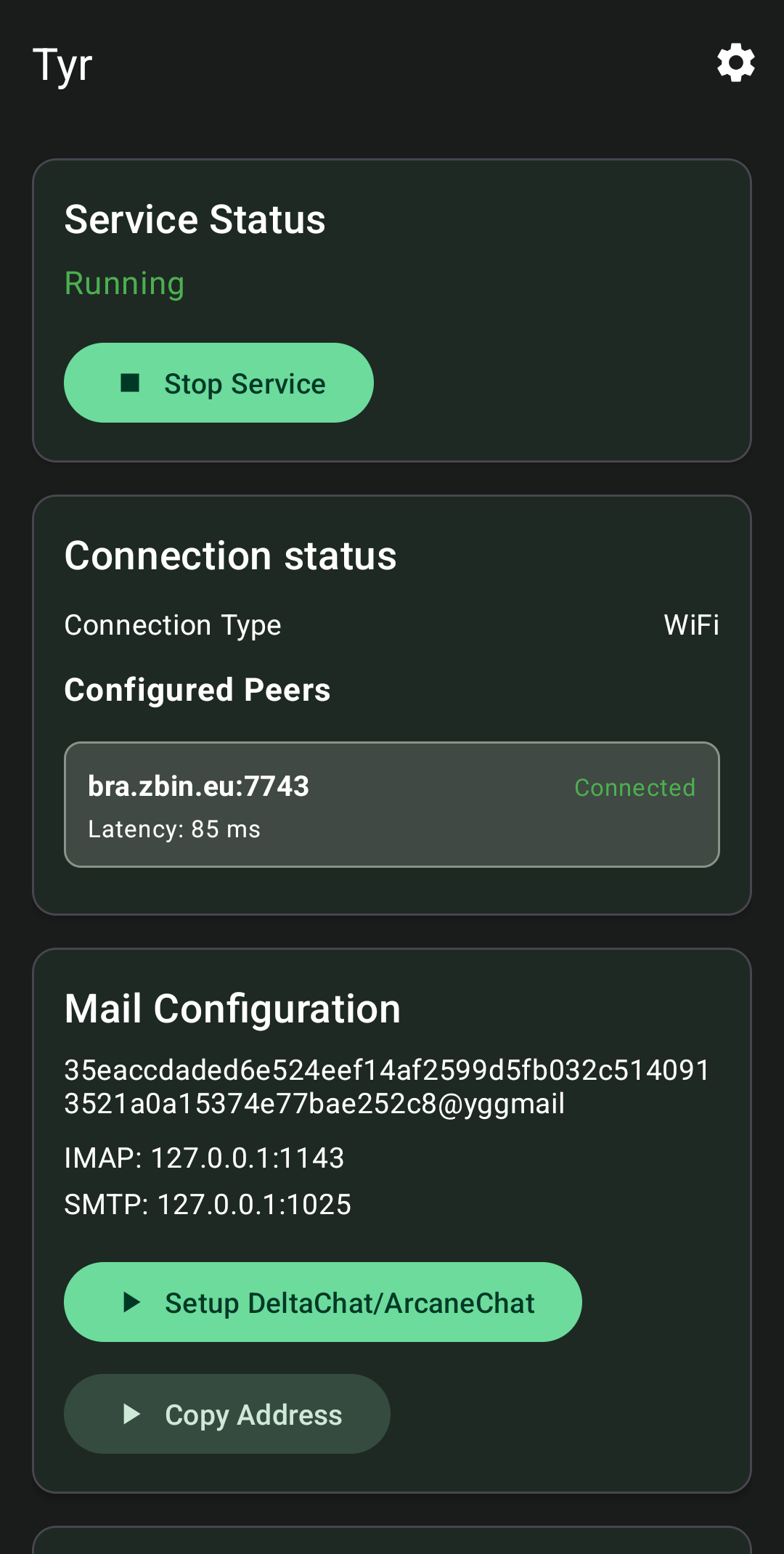Stop the running service
The width and height of the screenshot is (784, 1554).
(x=219, y=383)
